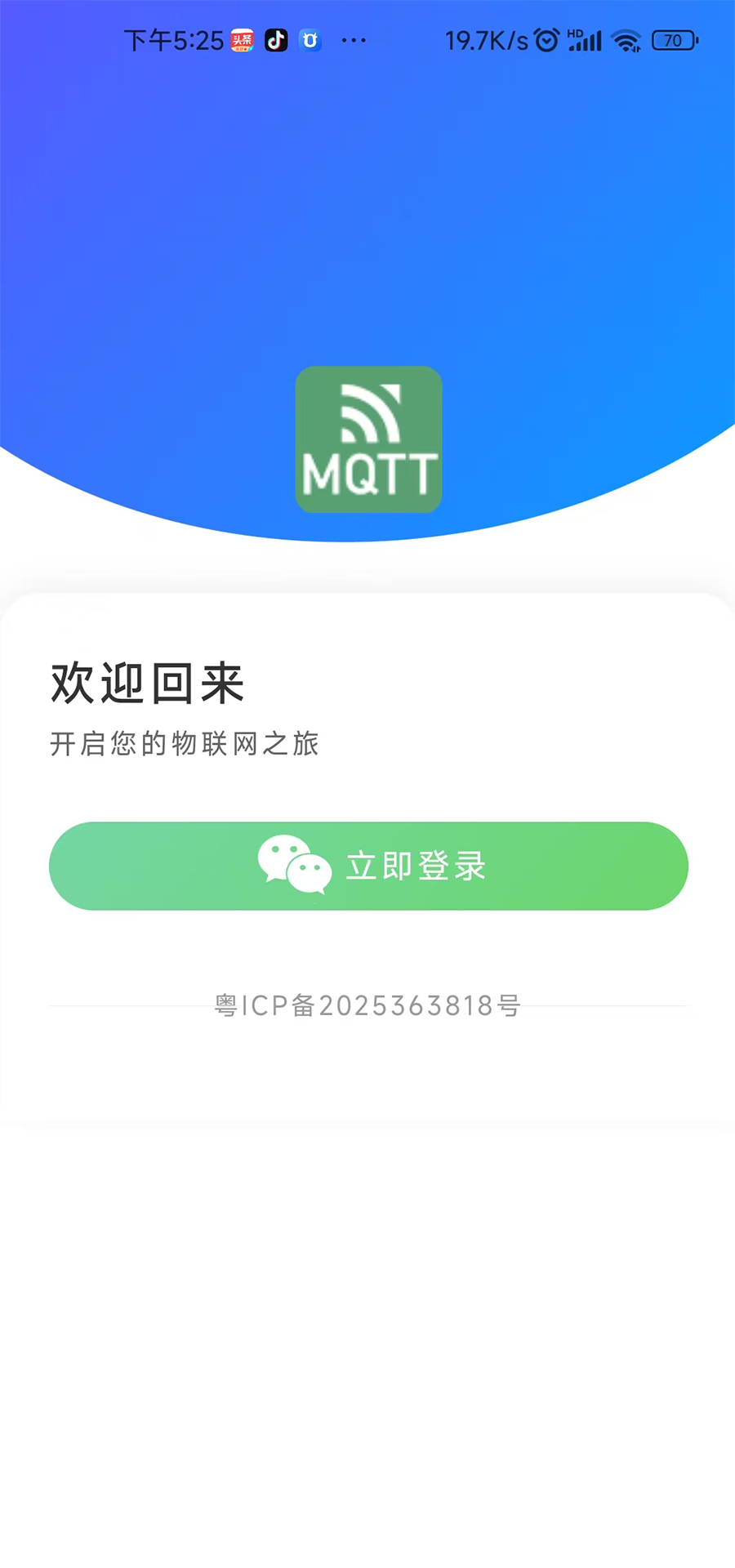Tap the 开启您的物联网之旅 subtitle text
This screenshot has width=735, height=1568.
pyautogui.click(x=184, y=744)
